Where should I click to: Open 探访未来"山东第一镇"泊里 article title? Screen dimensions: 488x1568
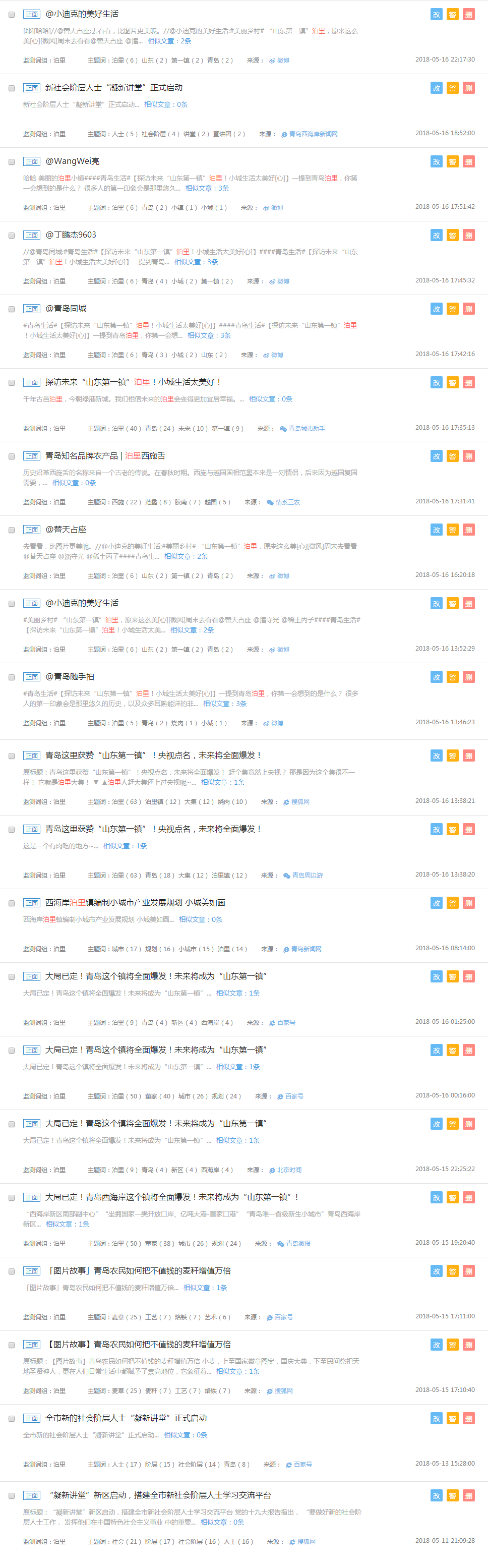(133, 382)
